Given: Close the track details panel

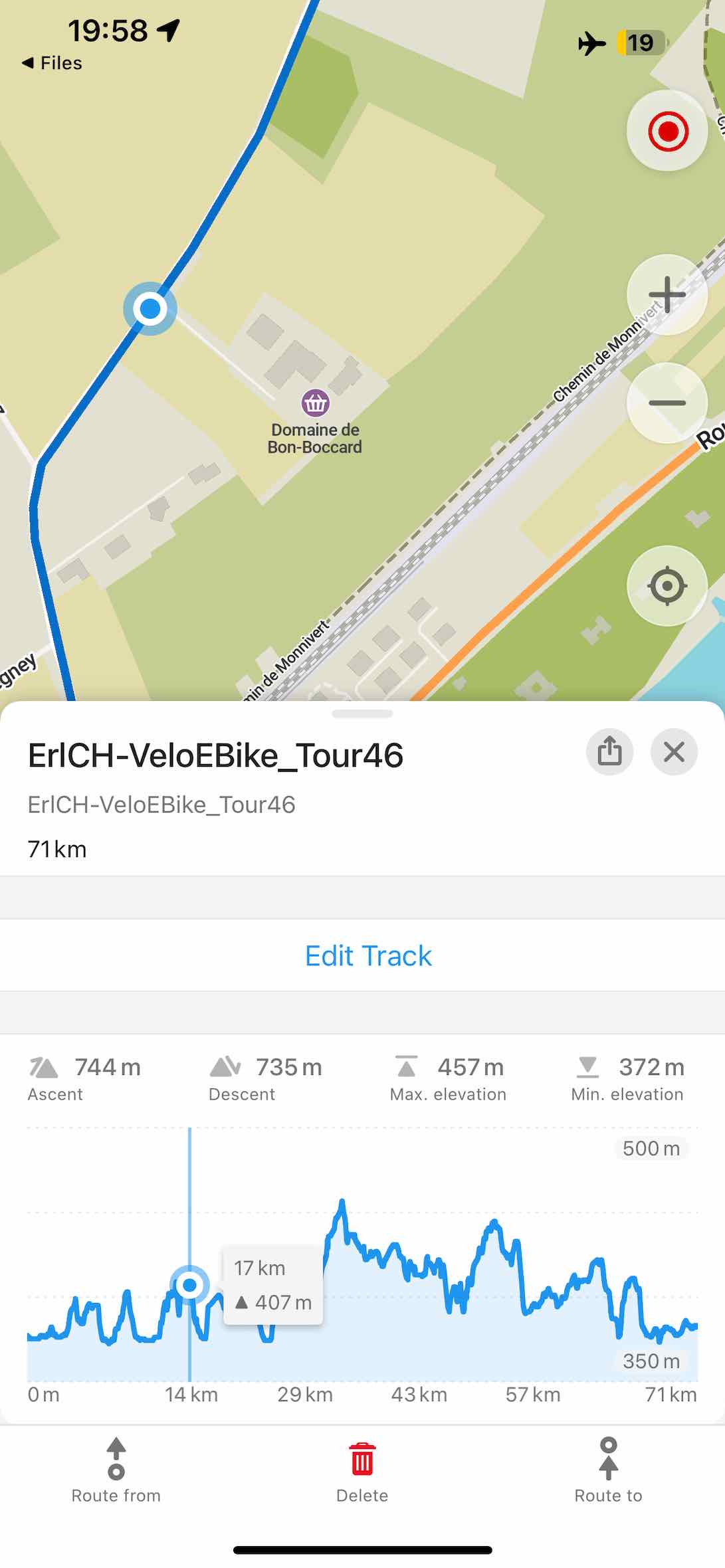Looking at the screenshot, I should [674, 752].
